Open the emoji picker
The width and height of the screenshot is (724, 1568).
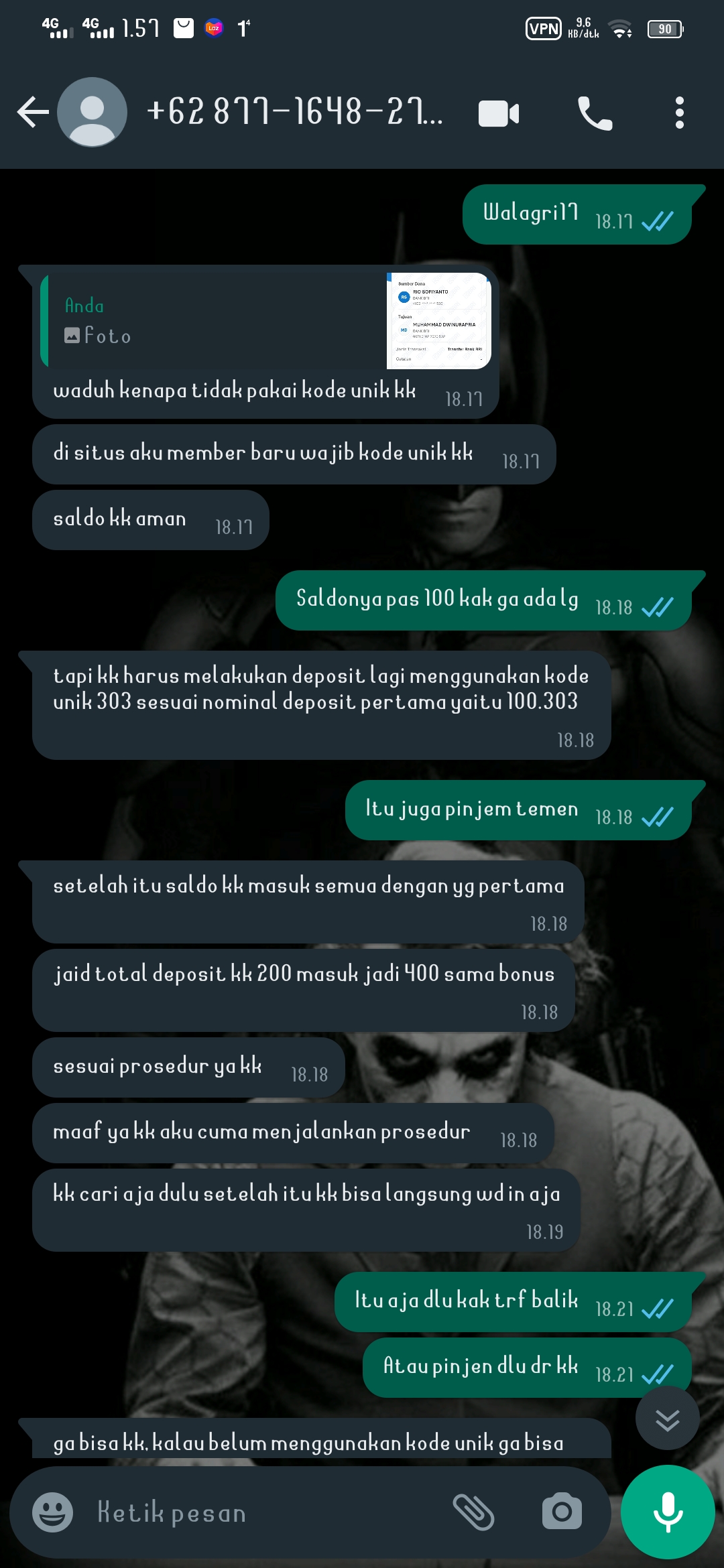(x=52, y=1512)
